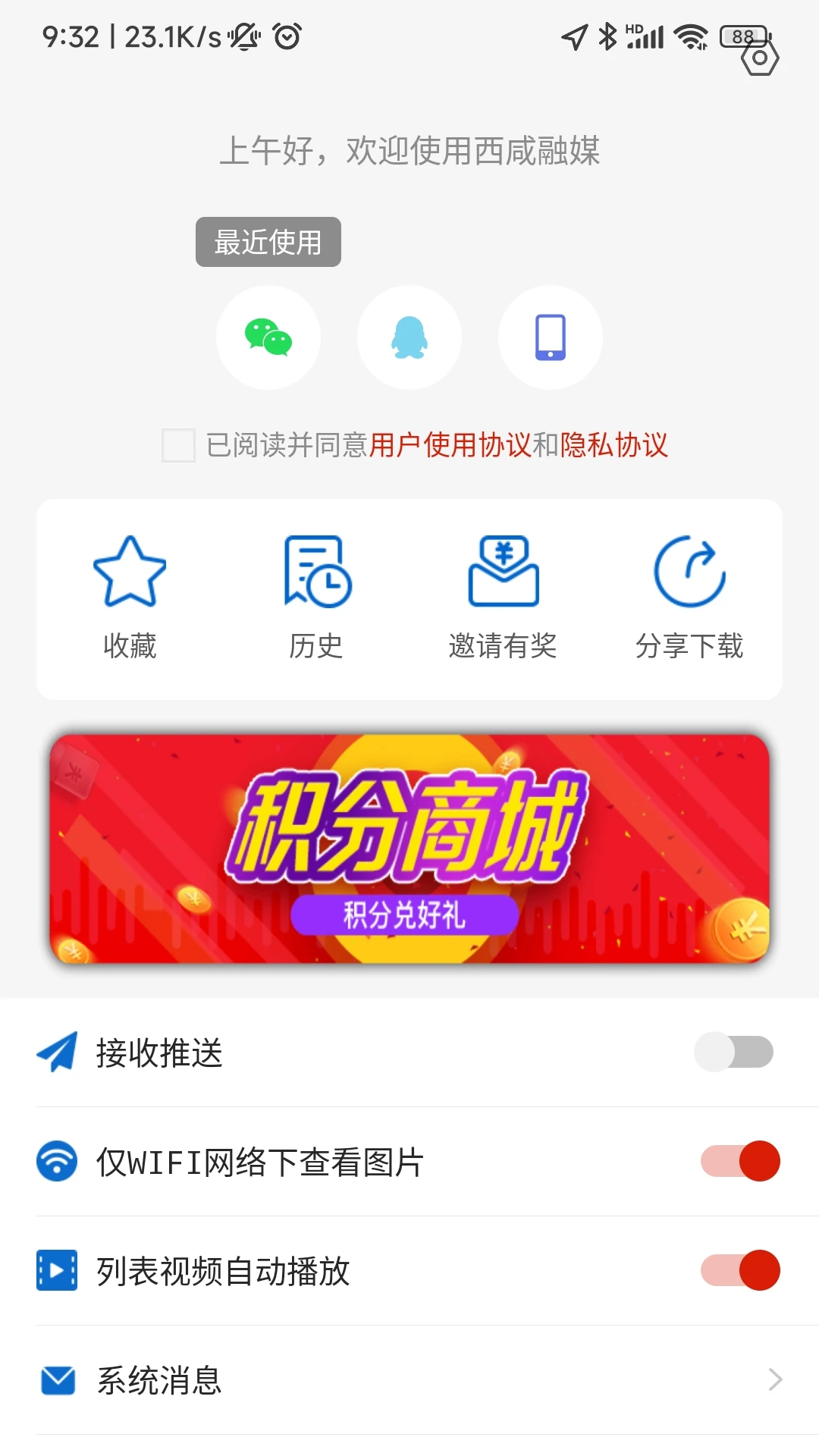Log in with the WeChat icon
This screenshot has width=819, height=1456.
(268, 338)
